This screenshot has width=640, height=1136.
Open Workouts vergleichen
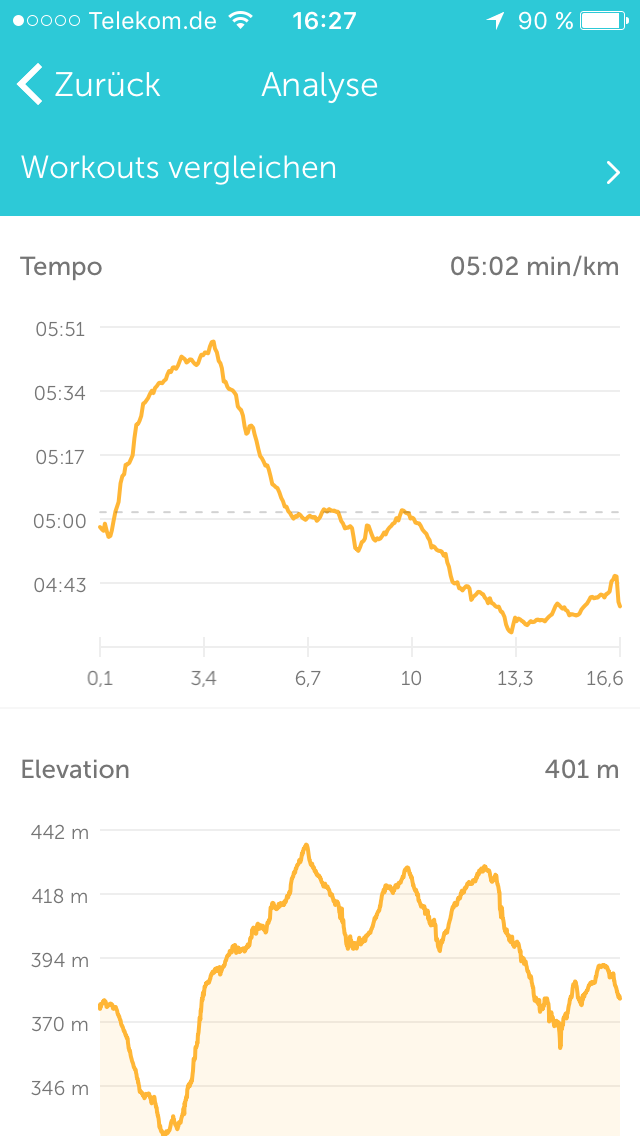click(x=319, y=169)
